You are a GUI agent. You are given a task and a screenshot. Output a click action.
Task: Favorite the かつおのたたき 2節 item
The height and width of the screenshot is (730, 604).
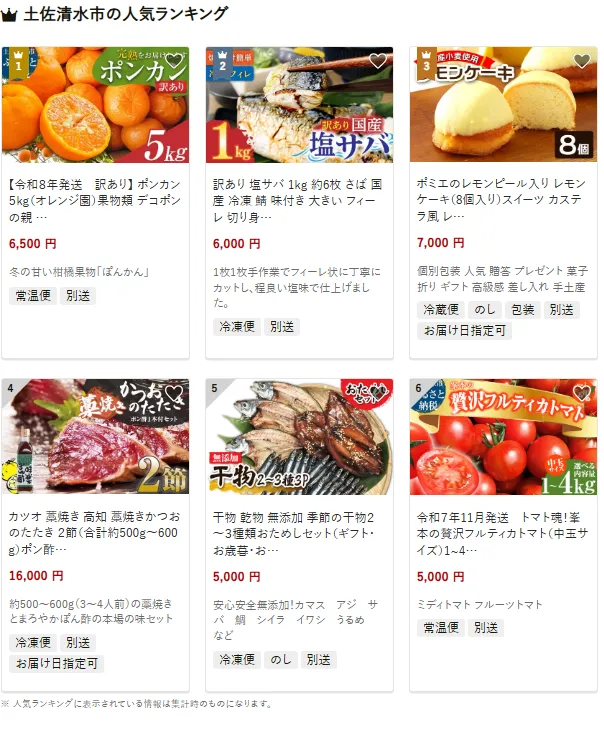174,393
